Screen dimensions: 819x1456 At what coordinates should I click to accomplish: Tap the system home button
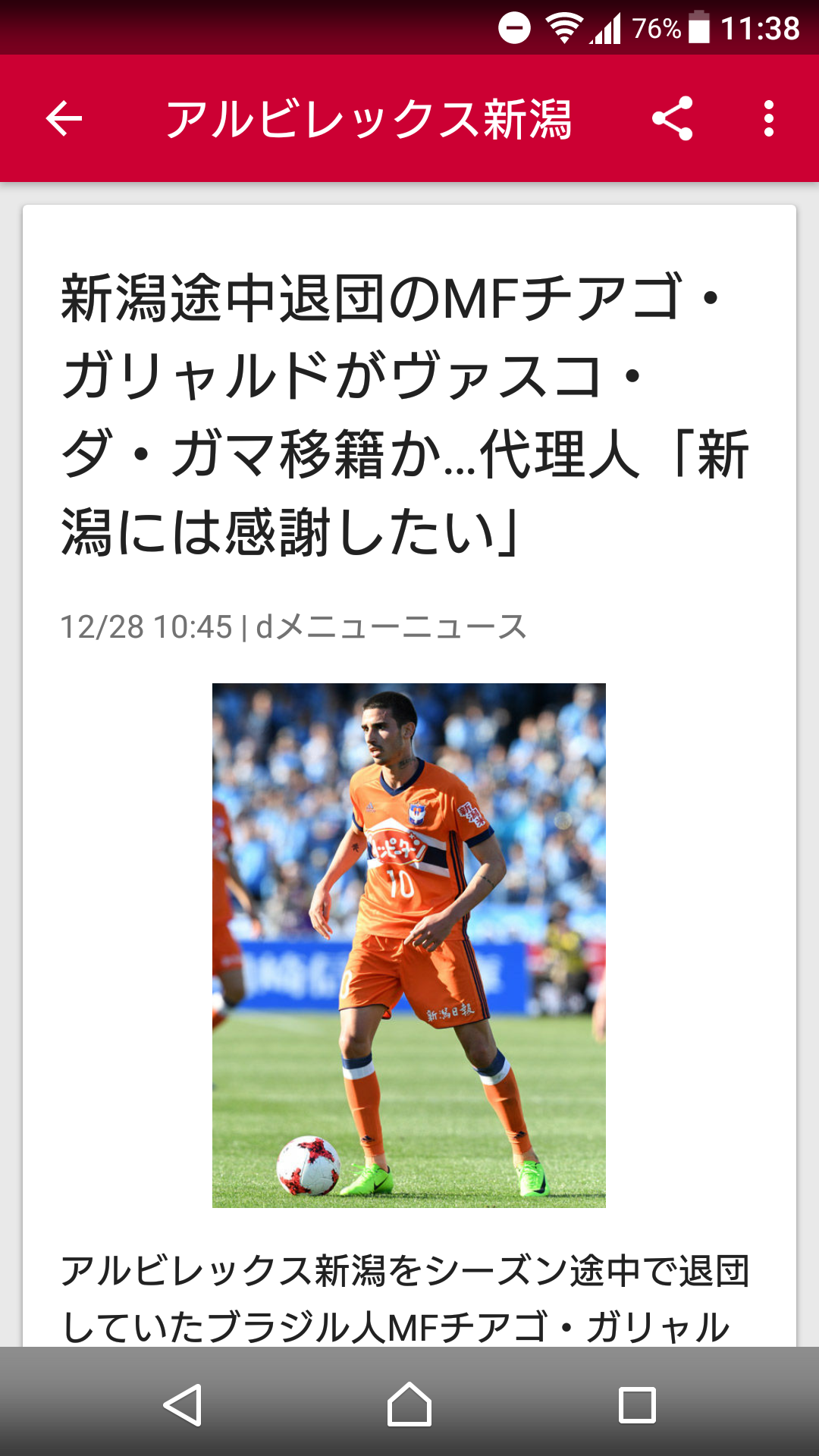[x=409, y=1404]
